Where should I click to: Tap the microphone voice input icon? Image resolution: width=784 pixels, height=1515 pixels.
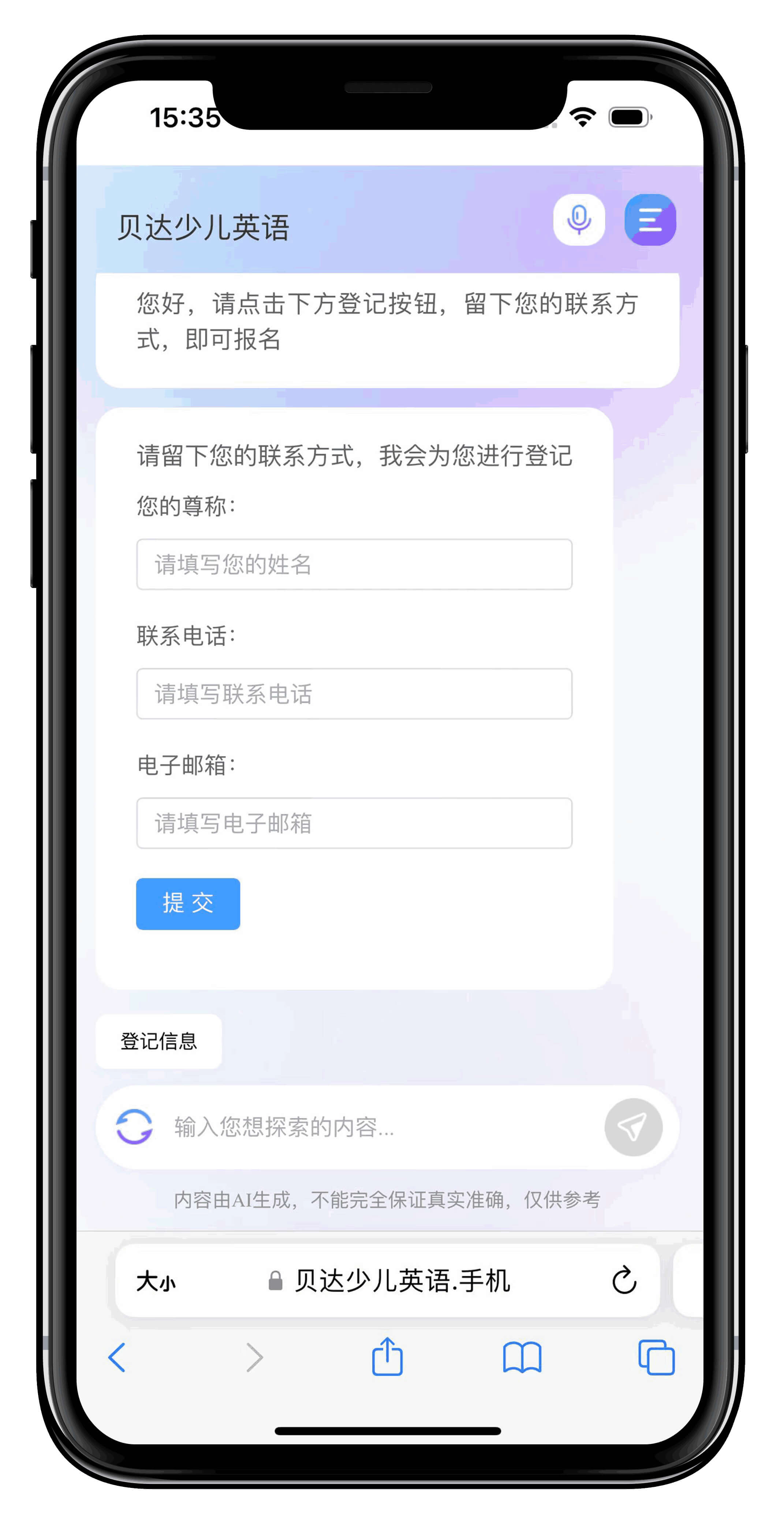(x=579, y=219)
